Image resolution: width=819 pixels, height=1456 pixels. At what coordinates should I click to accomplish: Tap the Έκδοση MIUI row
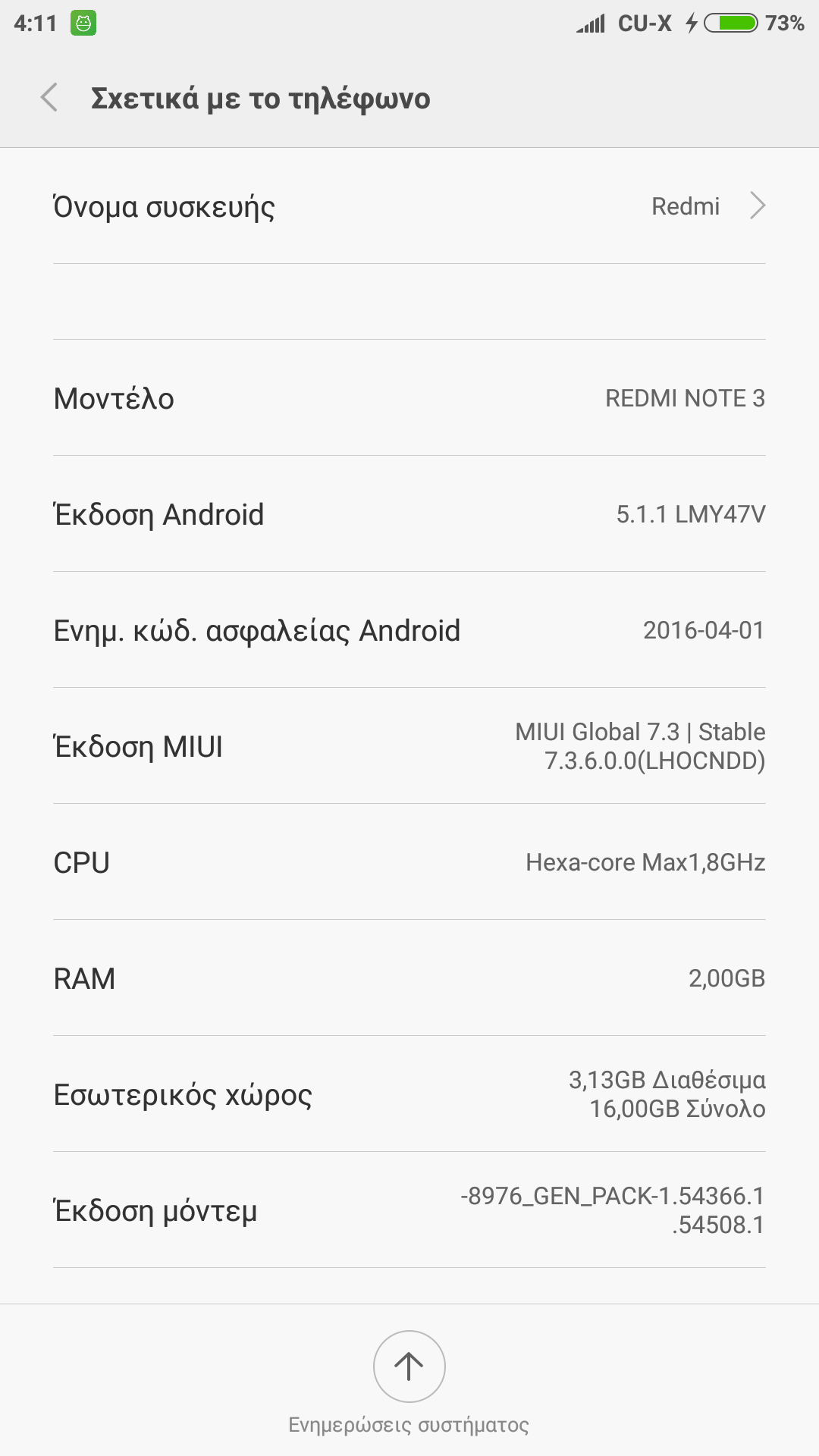click(409, 746)
